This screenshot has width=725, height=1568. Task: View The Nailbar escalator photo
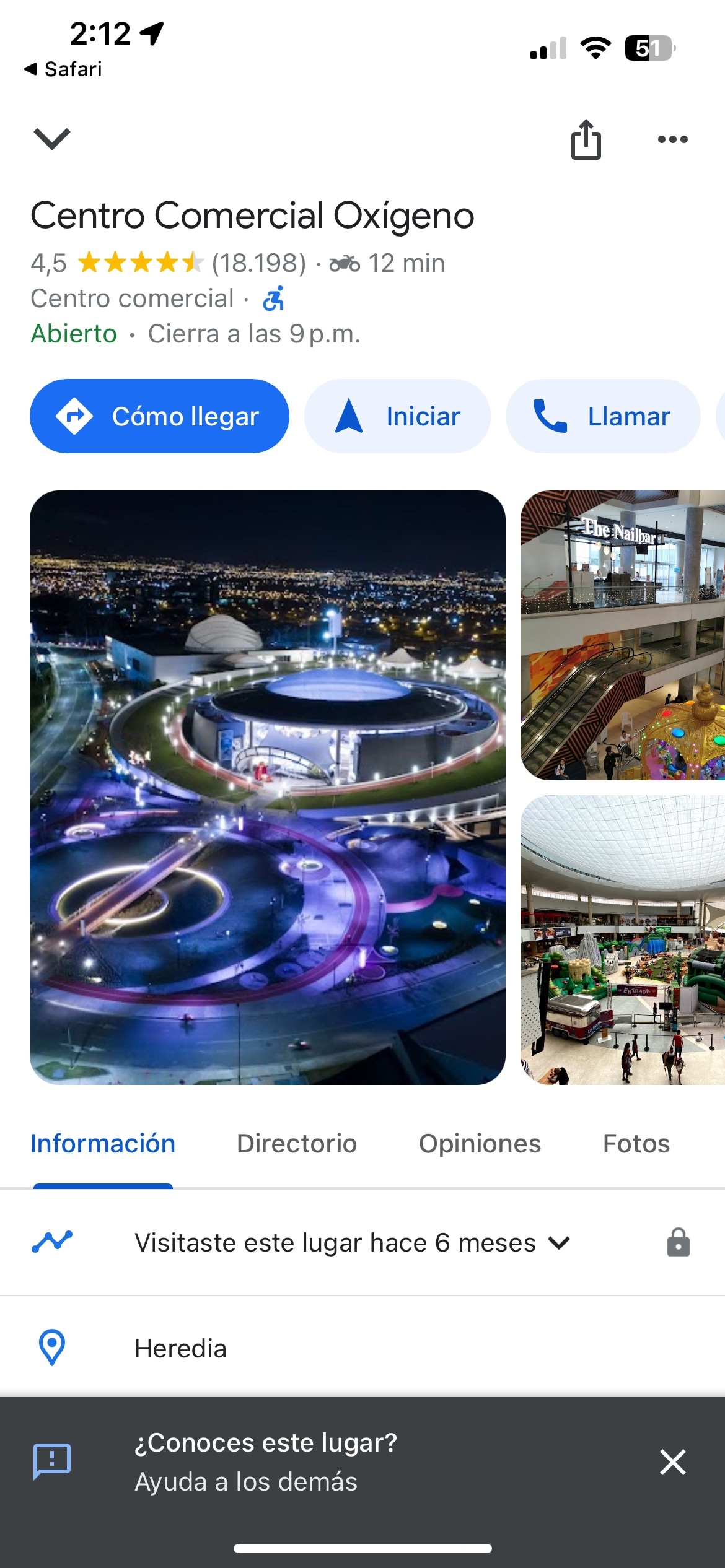[622, 635]
